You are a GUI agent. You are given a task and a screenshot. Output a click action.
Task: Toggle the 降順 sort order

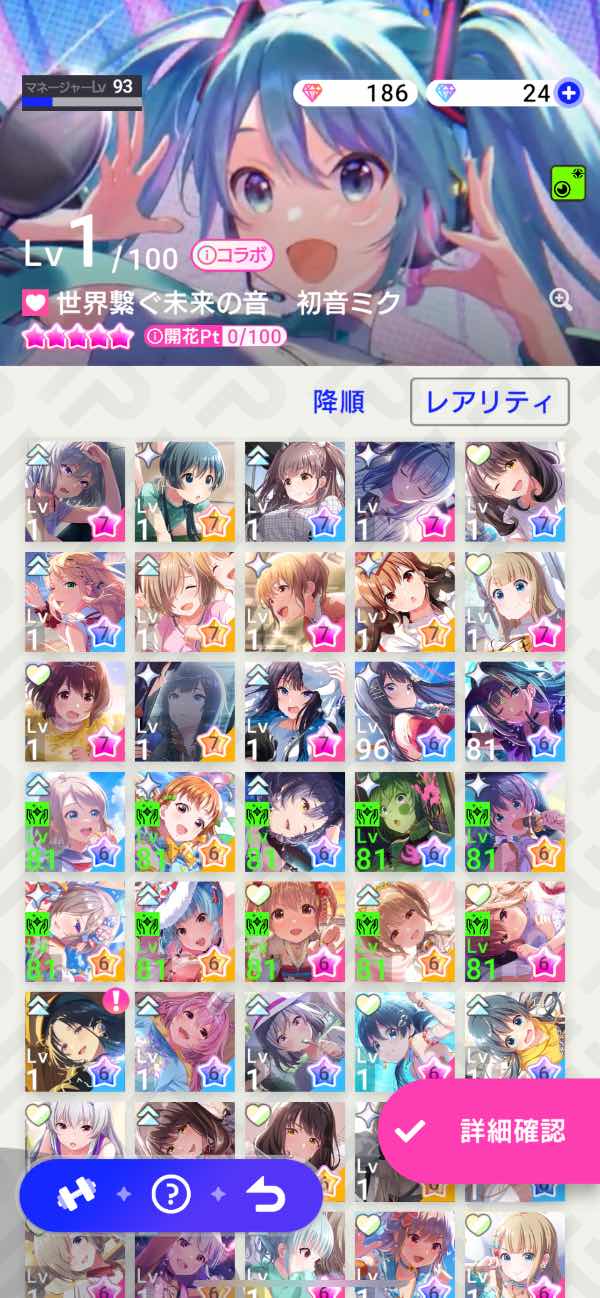point(338,402)
